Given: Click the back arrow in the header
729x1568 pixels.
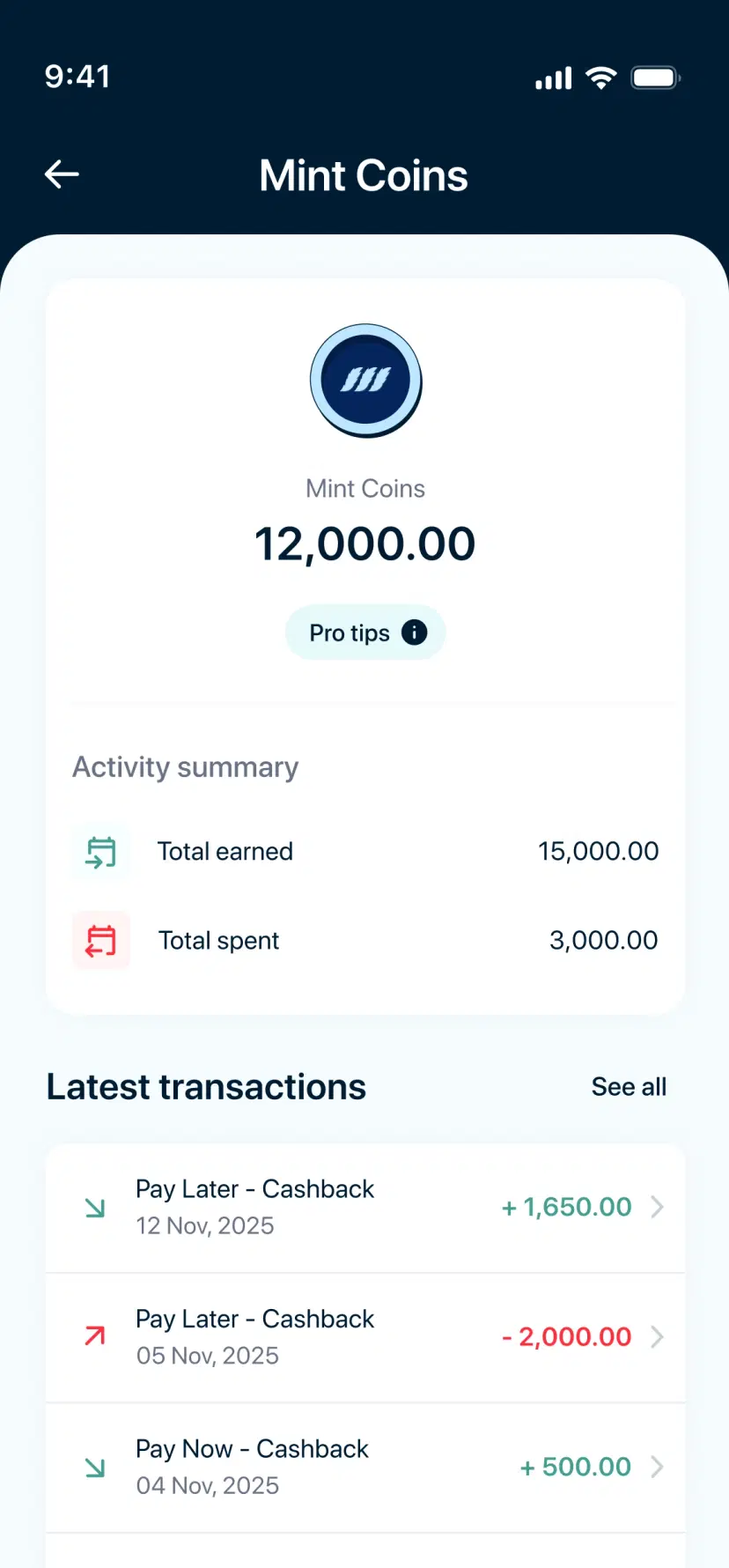Looking at the screenshot, I should (60, 174).
